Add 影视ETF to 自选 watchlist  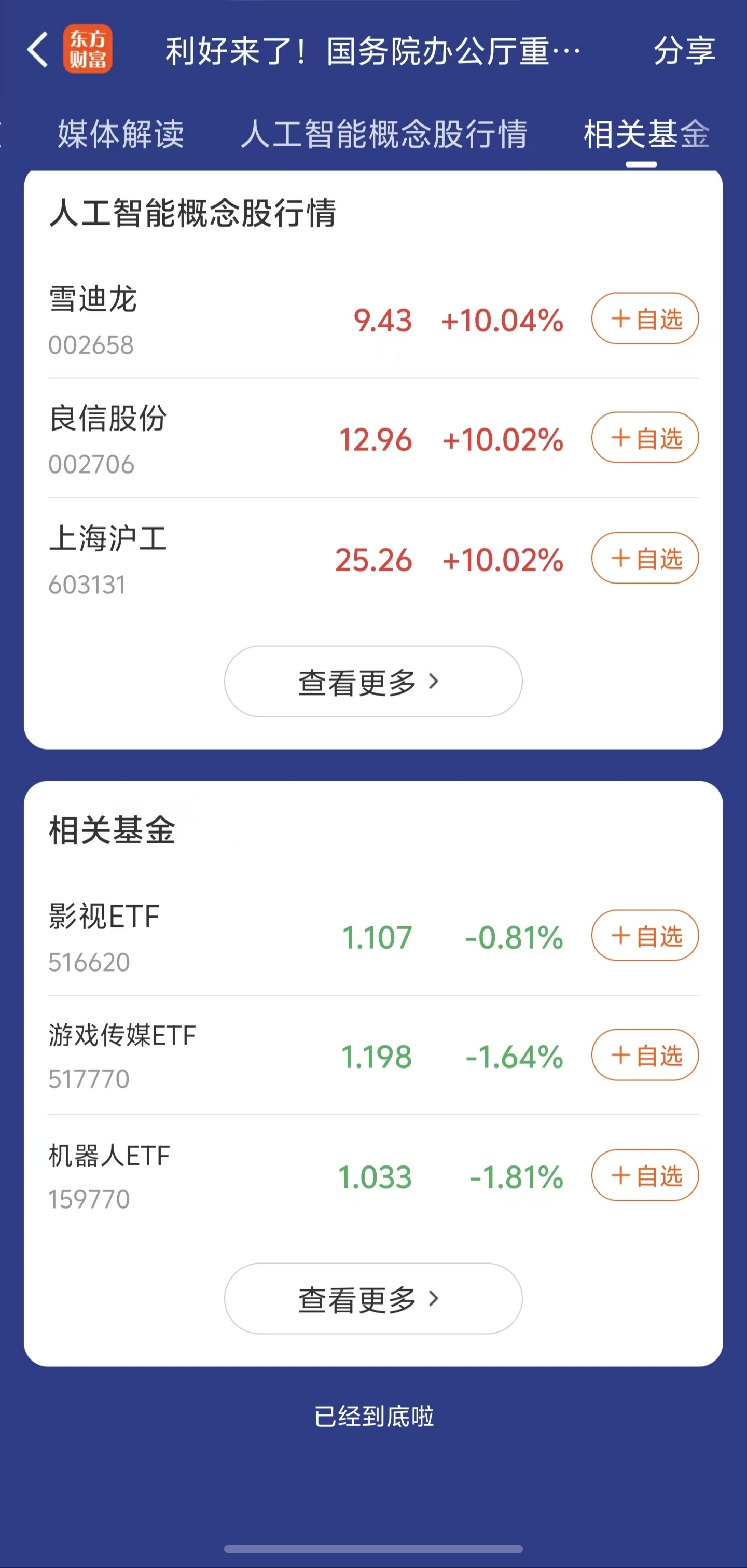coord(645,936)
